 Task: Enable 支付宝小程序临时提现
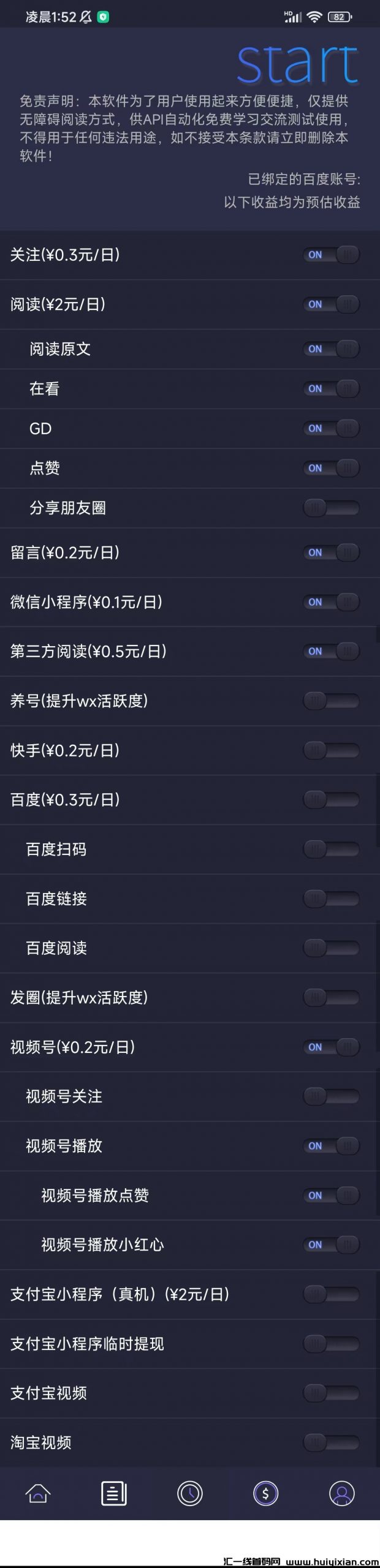coord(331,1344)
